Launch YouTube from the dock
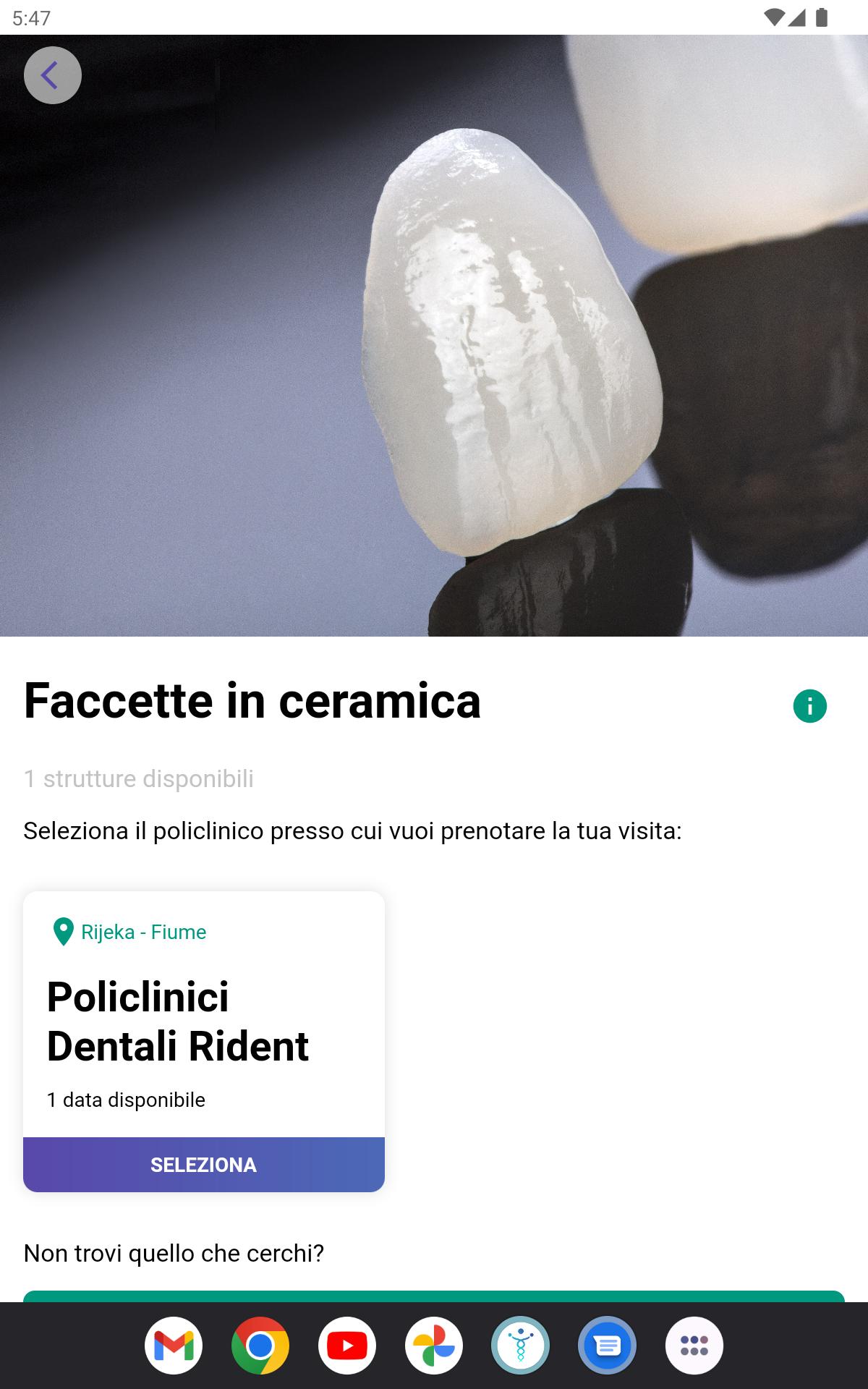 [x=347, y=1346]
